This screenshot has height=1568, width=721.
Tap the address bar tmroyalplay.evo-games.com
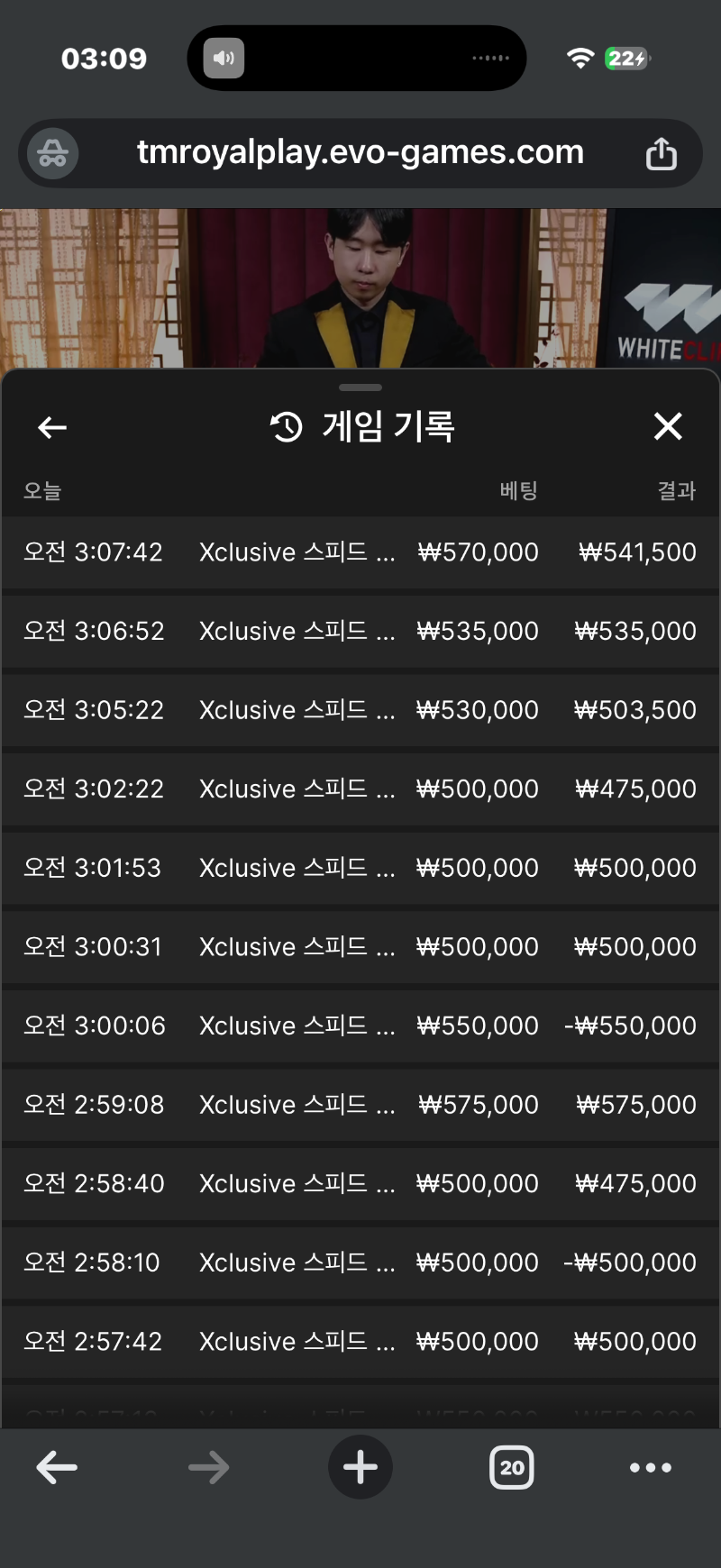coord(360,153)
